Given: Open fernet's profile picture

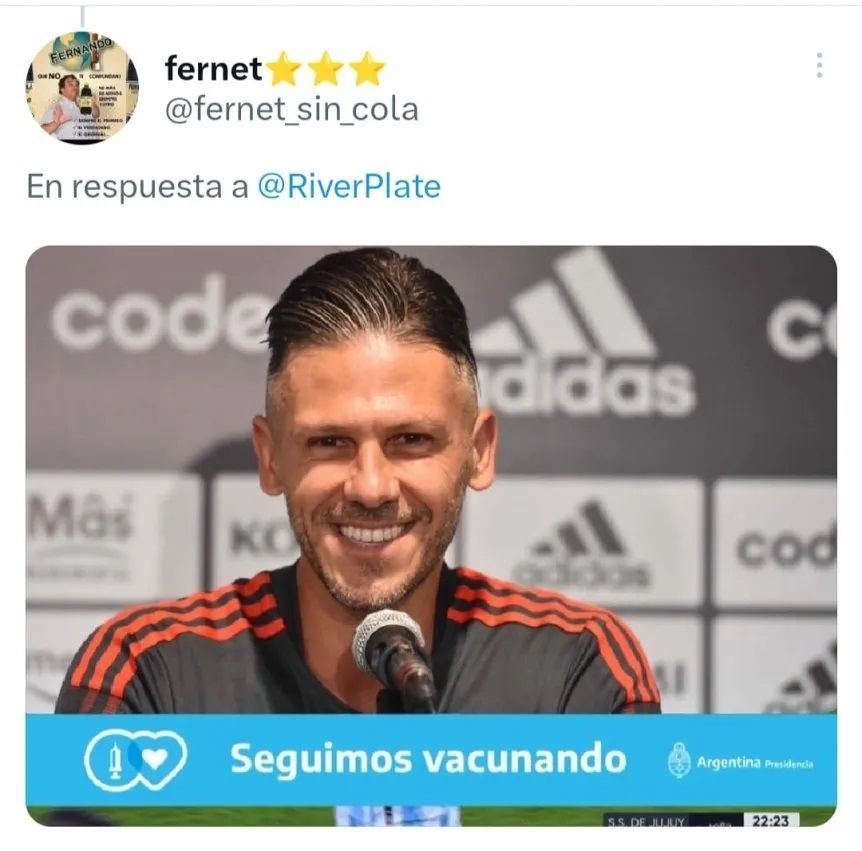Looking at the screenshot, I should click(x=82, y=87).
